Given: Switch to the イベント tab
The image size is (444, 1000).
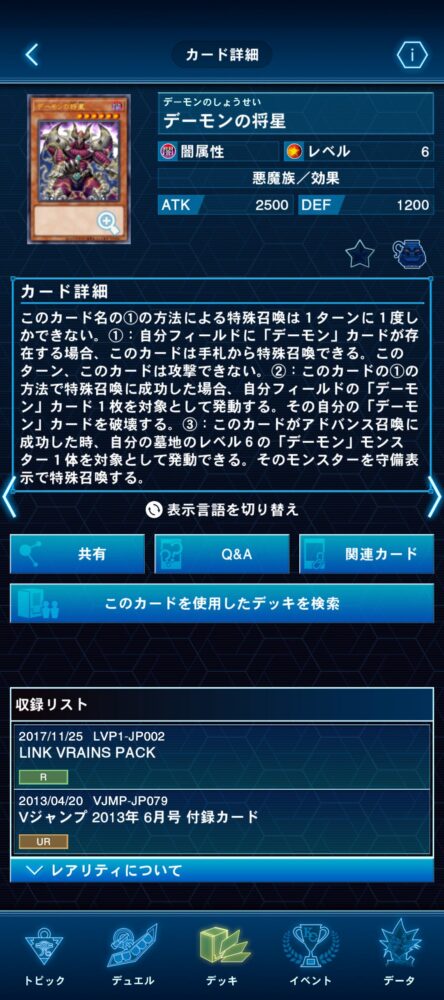Looking at the screenshot, I should (311, 955).
